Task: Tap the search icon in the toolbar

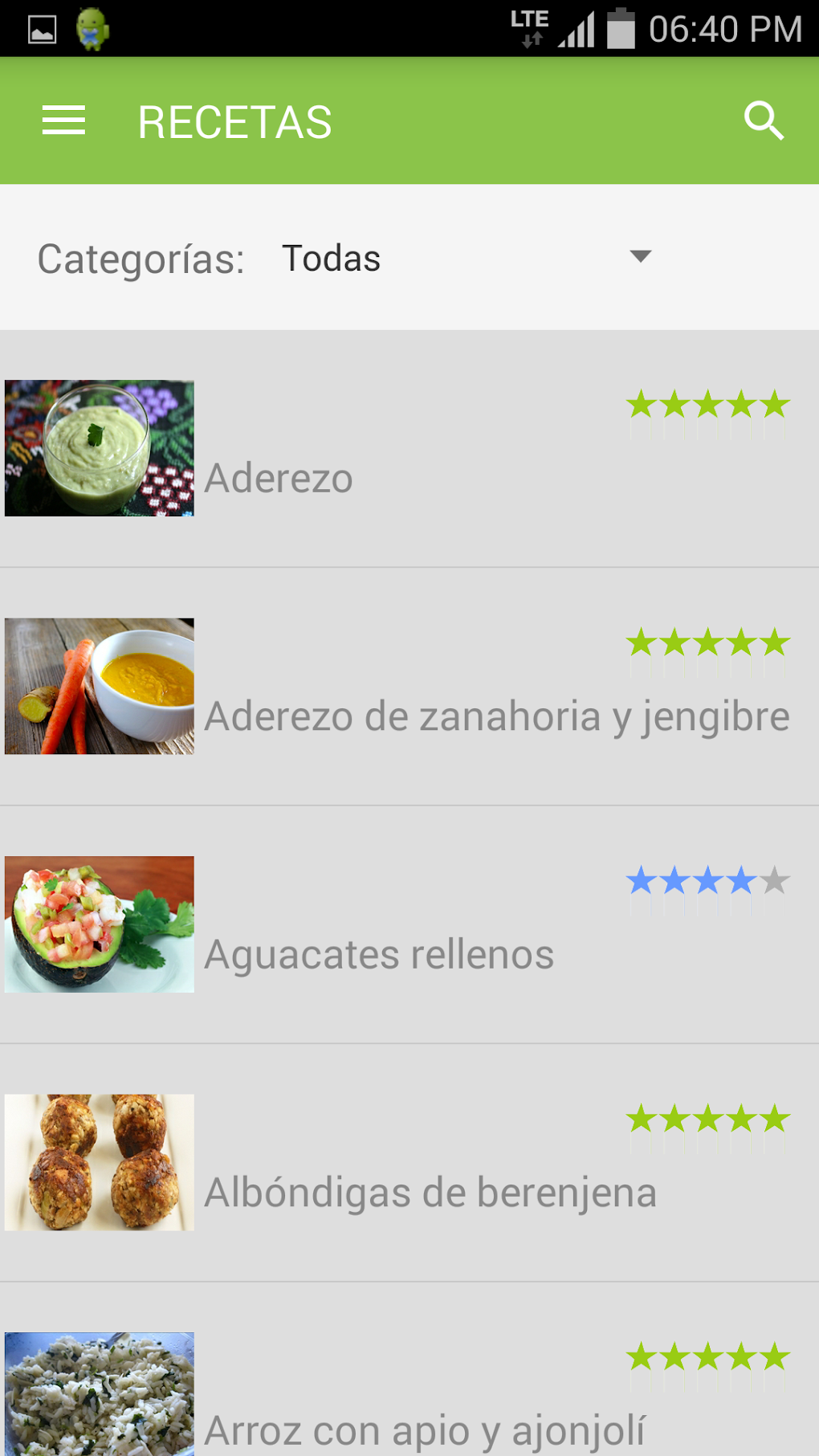Action: (x=764, y=120)
